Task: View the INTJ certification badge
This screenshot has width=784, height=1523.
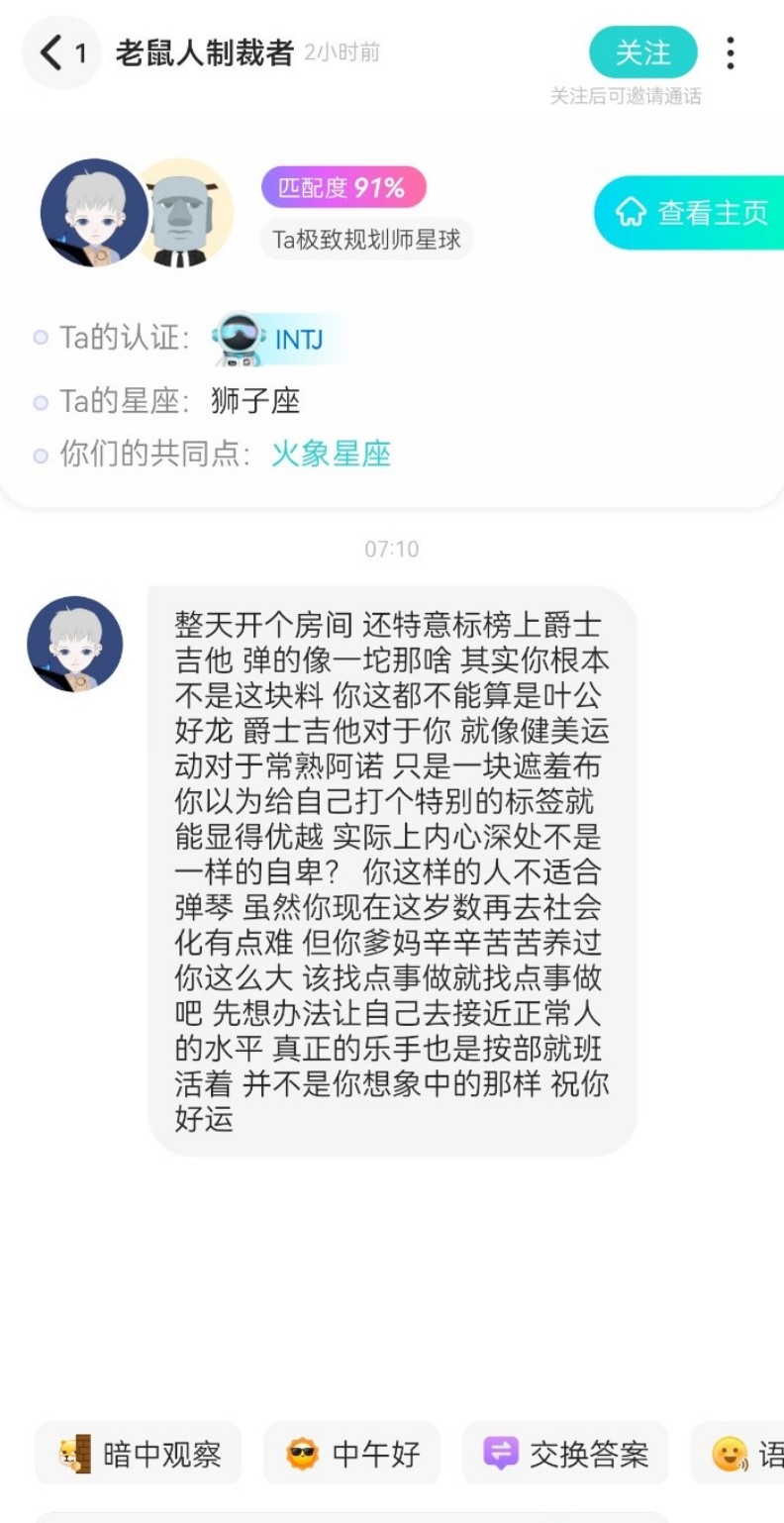Action: (x=269, y=339)
